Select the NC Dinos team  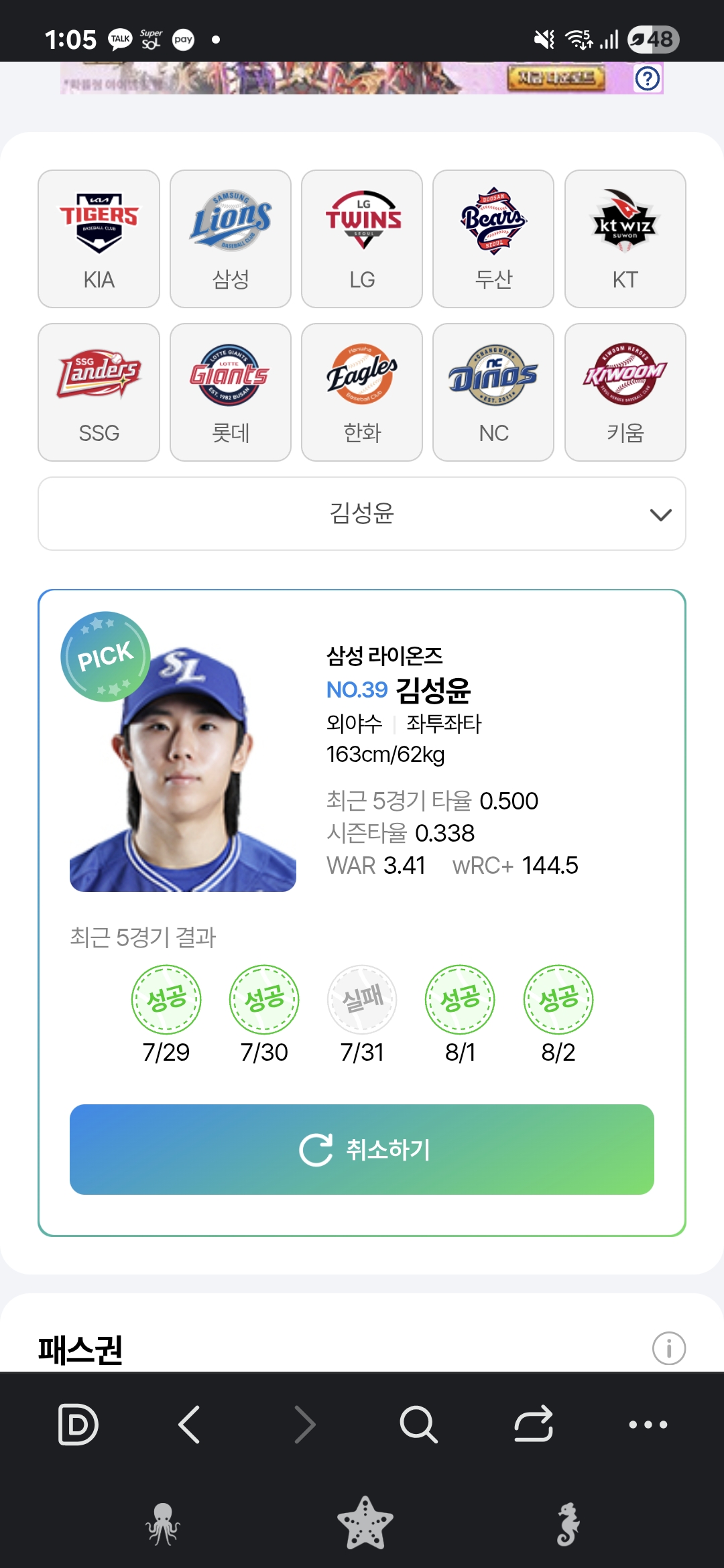click(x=493, y=392)
